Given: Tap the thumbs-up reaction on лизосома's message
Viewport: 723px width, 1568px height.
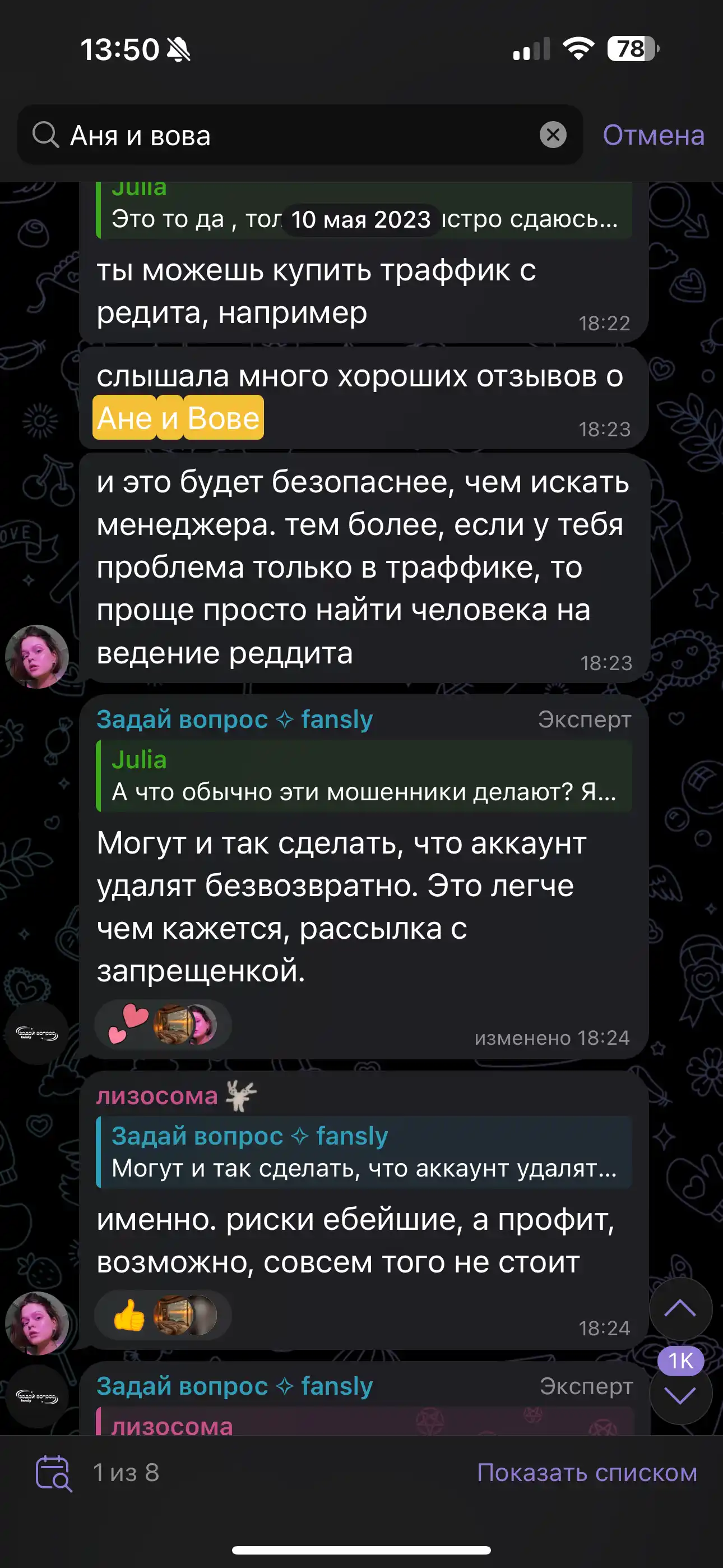Looking at the screenshot, I should 129,1315.
